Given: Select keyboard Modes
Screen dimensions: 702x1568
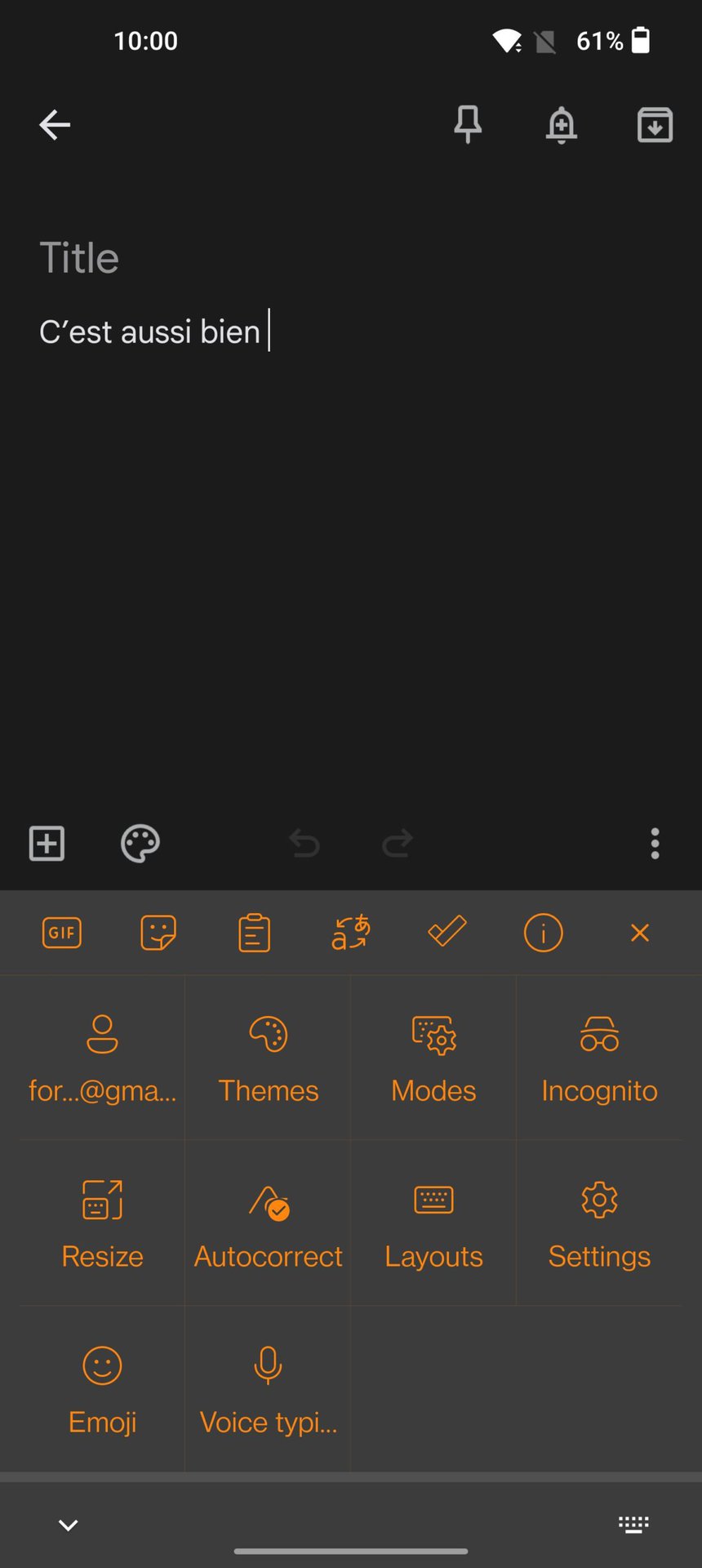Looking at the screenshot, I should pos(433,1058).
